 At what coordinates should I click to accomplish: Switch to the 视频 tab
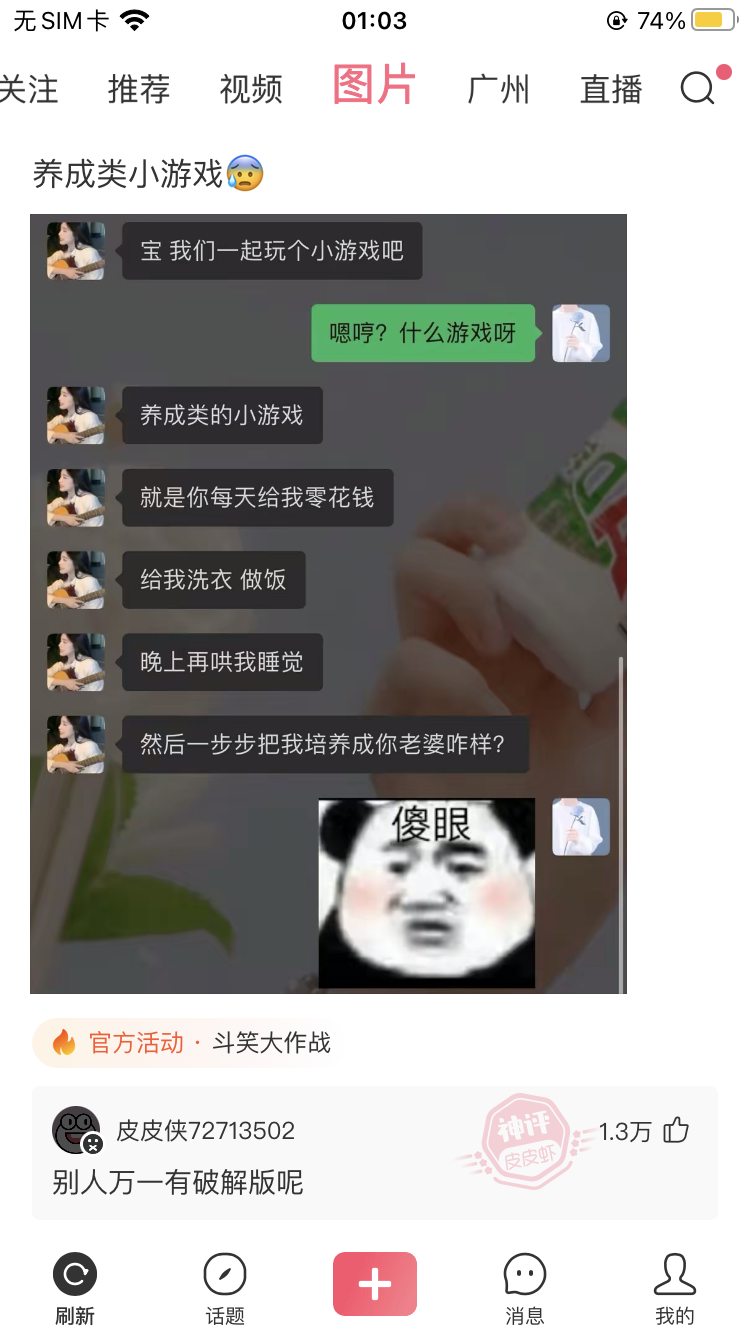click(x=251, y=89)
